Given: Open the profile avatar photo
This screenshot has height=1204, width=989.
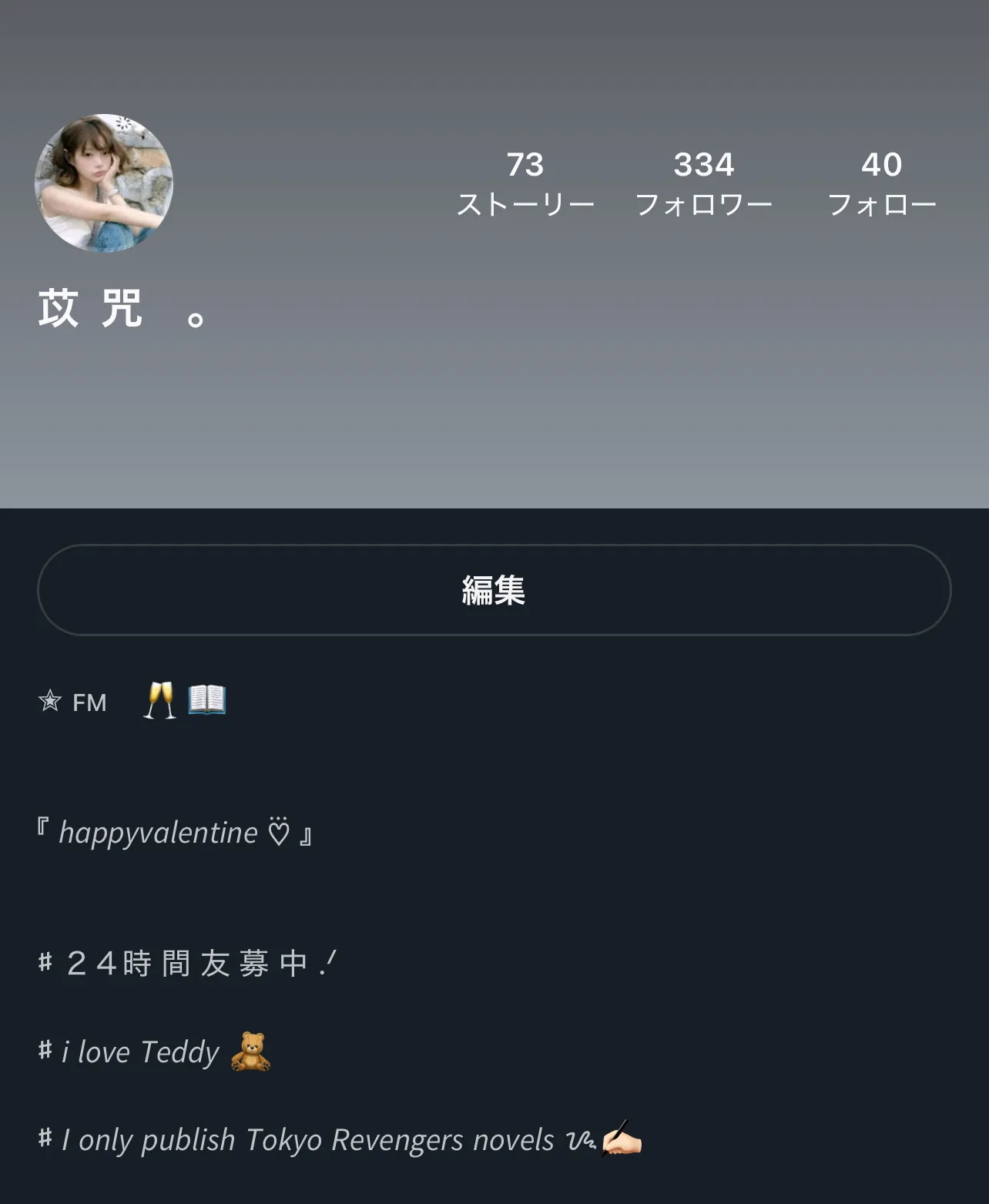Looking at the screenshot, I should pyautogui.click(x=104, y=183).
